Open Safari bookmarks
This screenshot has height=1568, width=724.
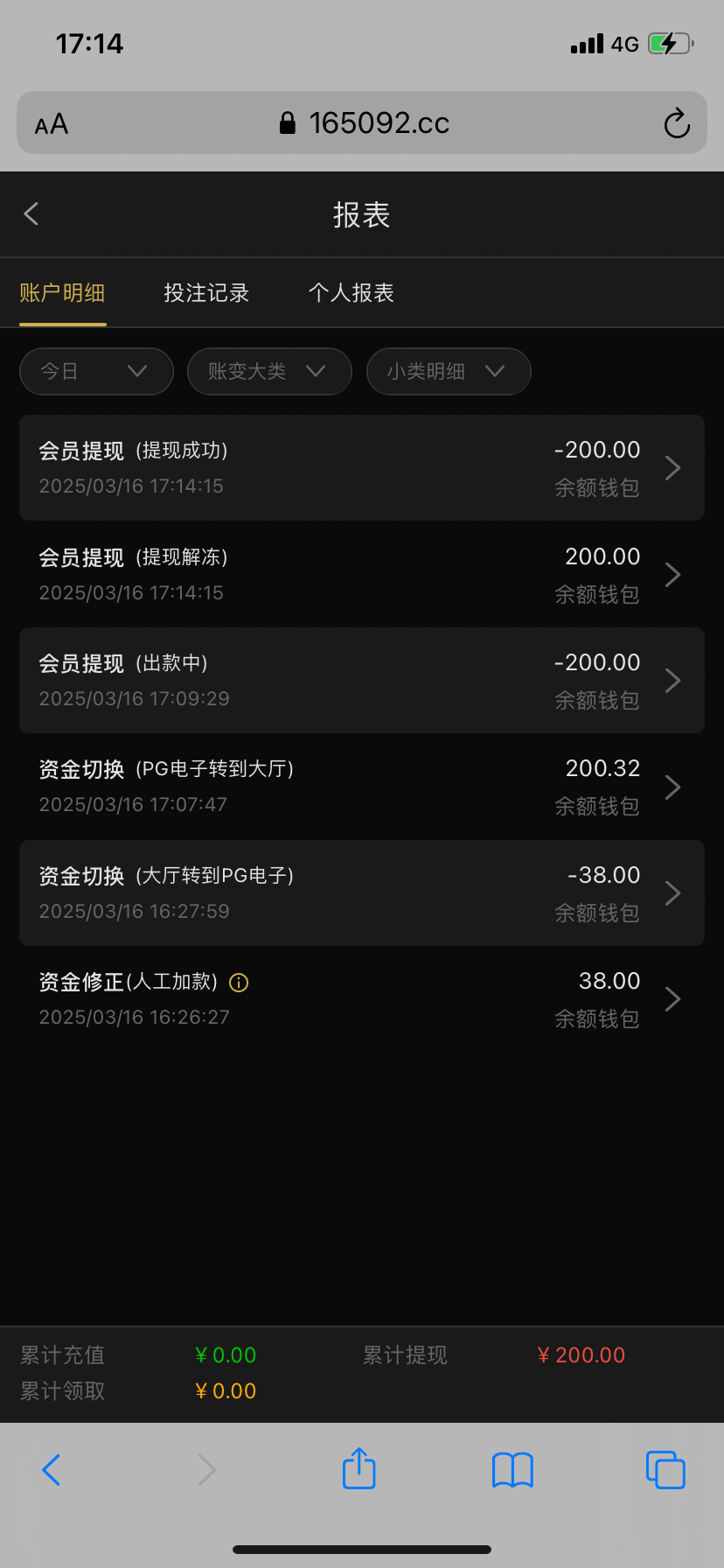click(512, 1469)
